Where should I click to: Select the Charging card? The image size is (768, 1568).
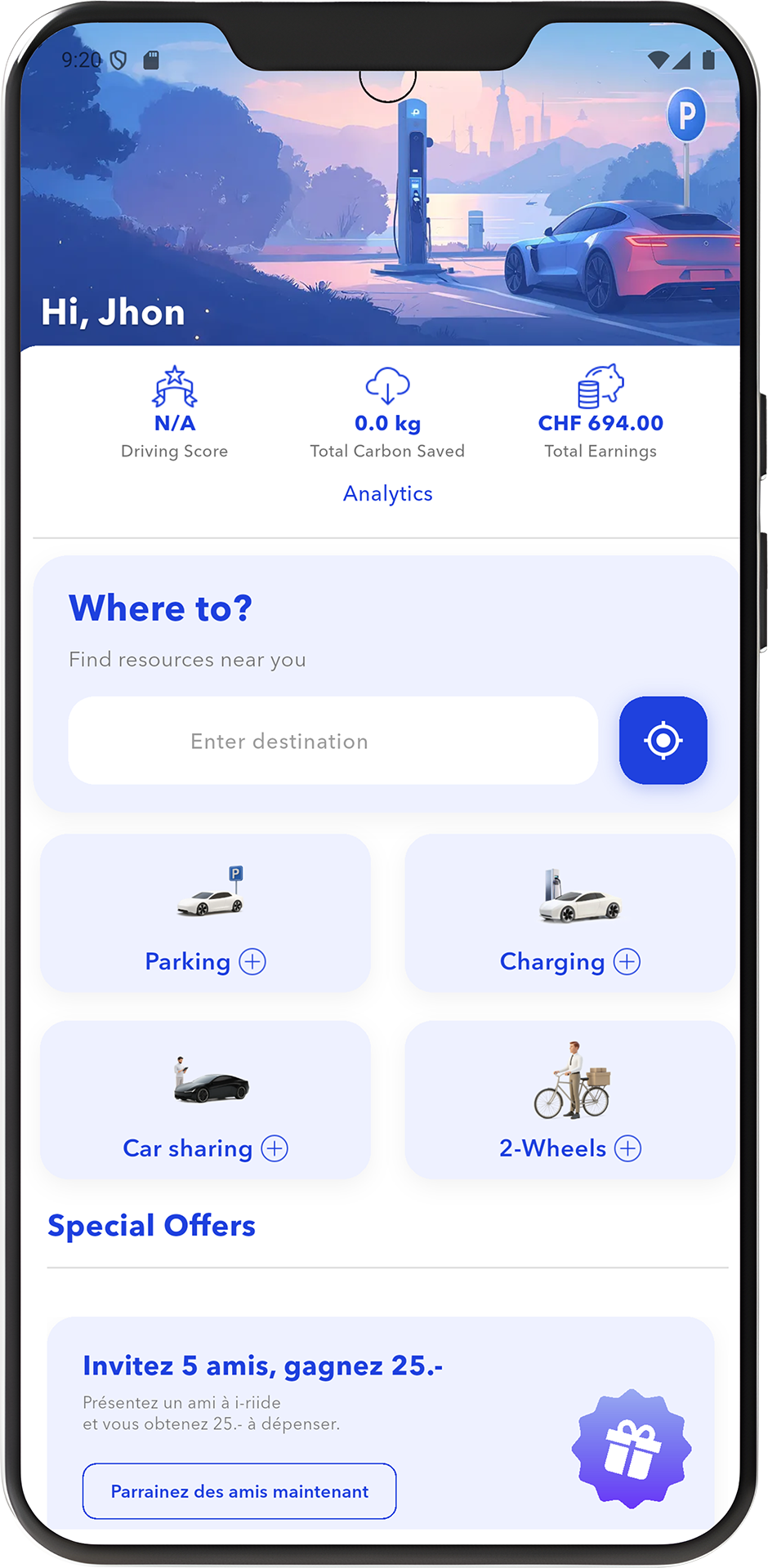(x=569, y=913)
